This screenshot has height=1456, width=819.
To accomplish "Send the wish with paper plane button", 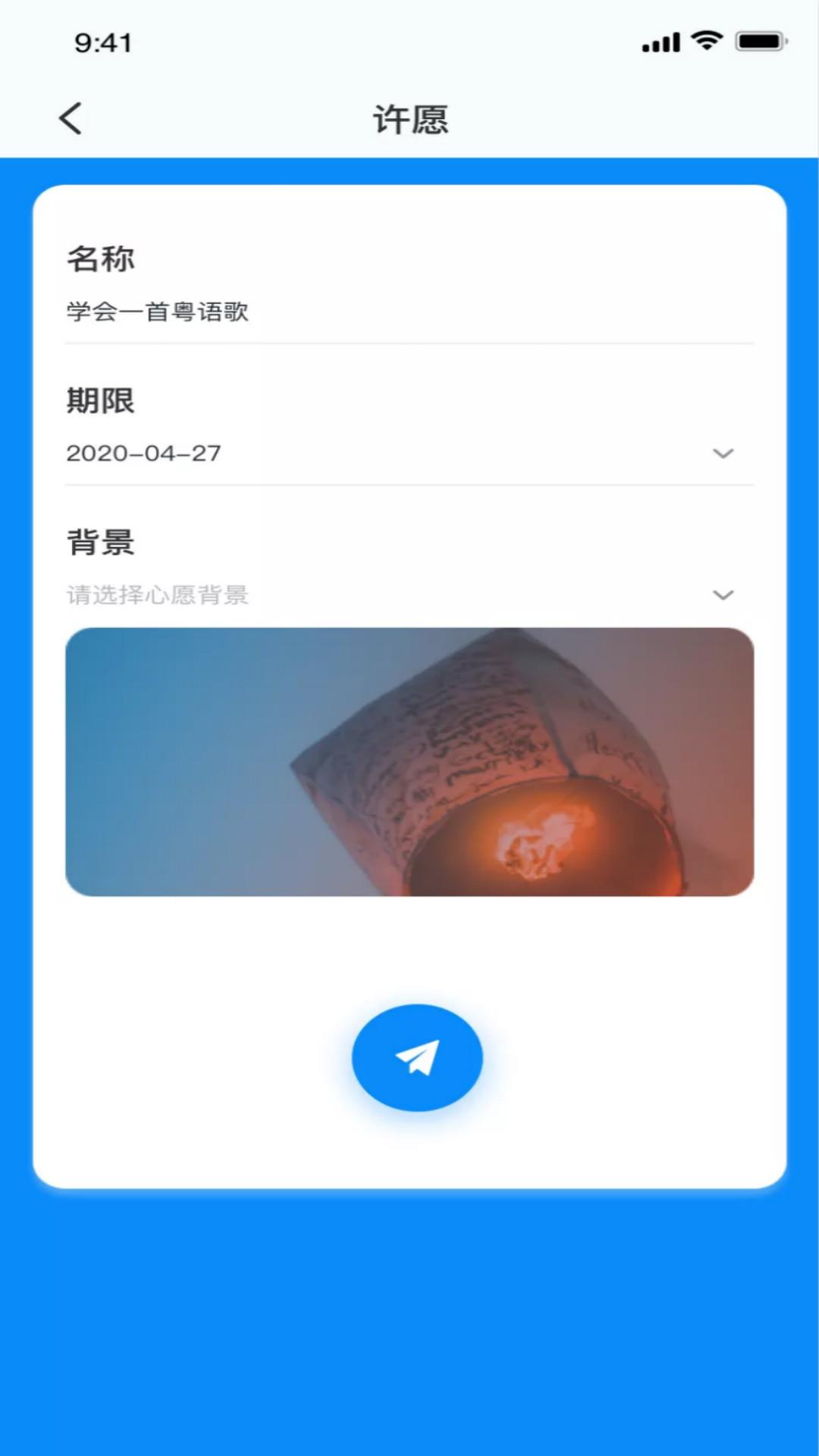I will [x=417, y=1058].
